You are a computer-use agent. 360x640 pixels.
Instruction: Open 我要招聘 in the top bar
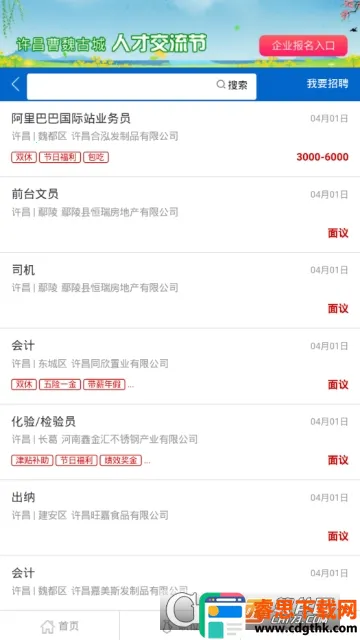pyautogui.click(x=327, y=84)
